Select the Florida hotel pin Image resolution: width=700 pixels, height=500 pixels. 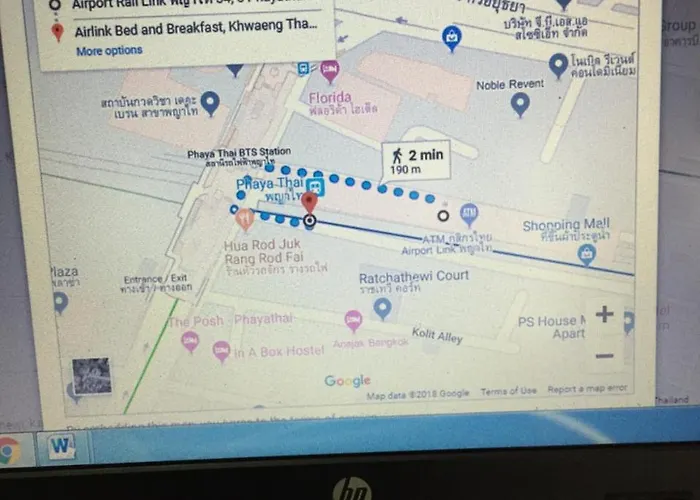[330, 71]
